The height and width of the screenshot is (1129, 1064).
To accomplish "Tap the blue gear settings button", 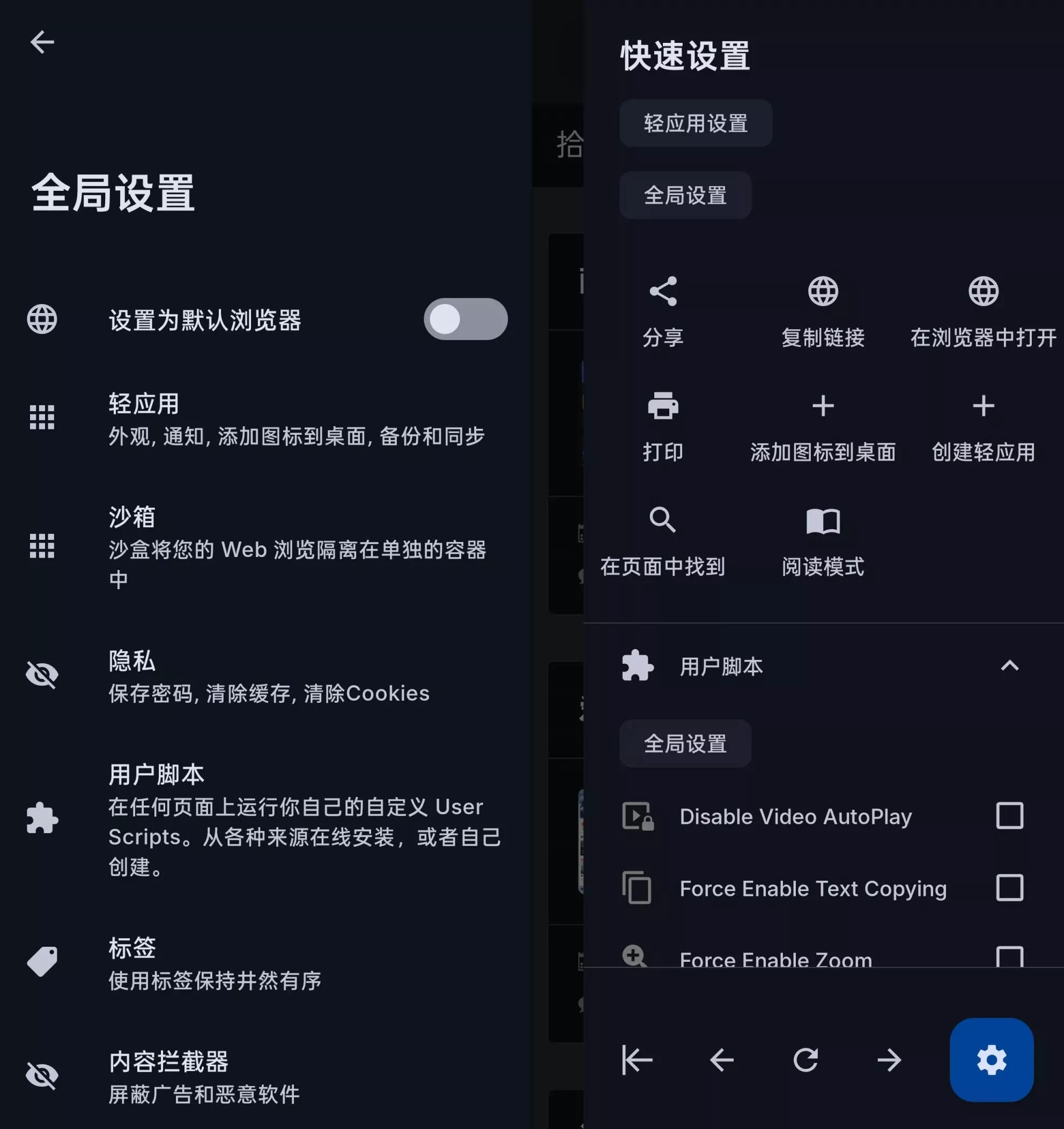I will pyautogui.click(x=991, y=1060).
